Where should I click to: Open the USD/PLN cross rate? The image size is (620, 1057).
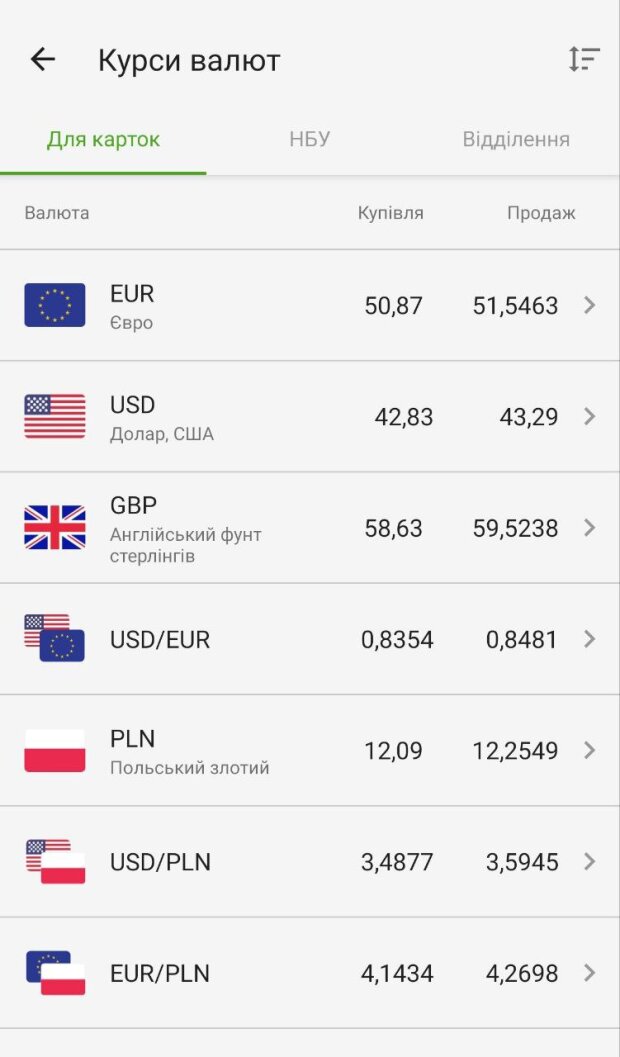[x=310, y=862]
